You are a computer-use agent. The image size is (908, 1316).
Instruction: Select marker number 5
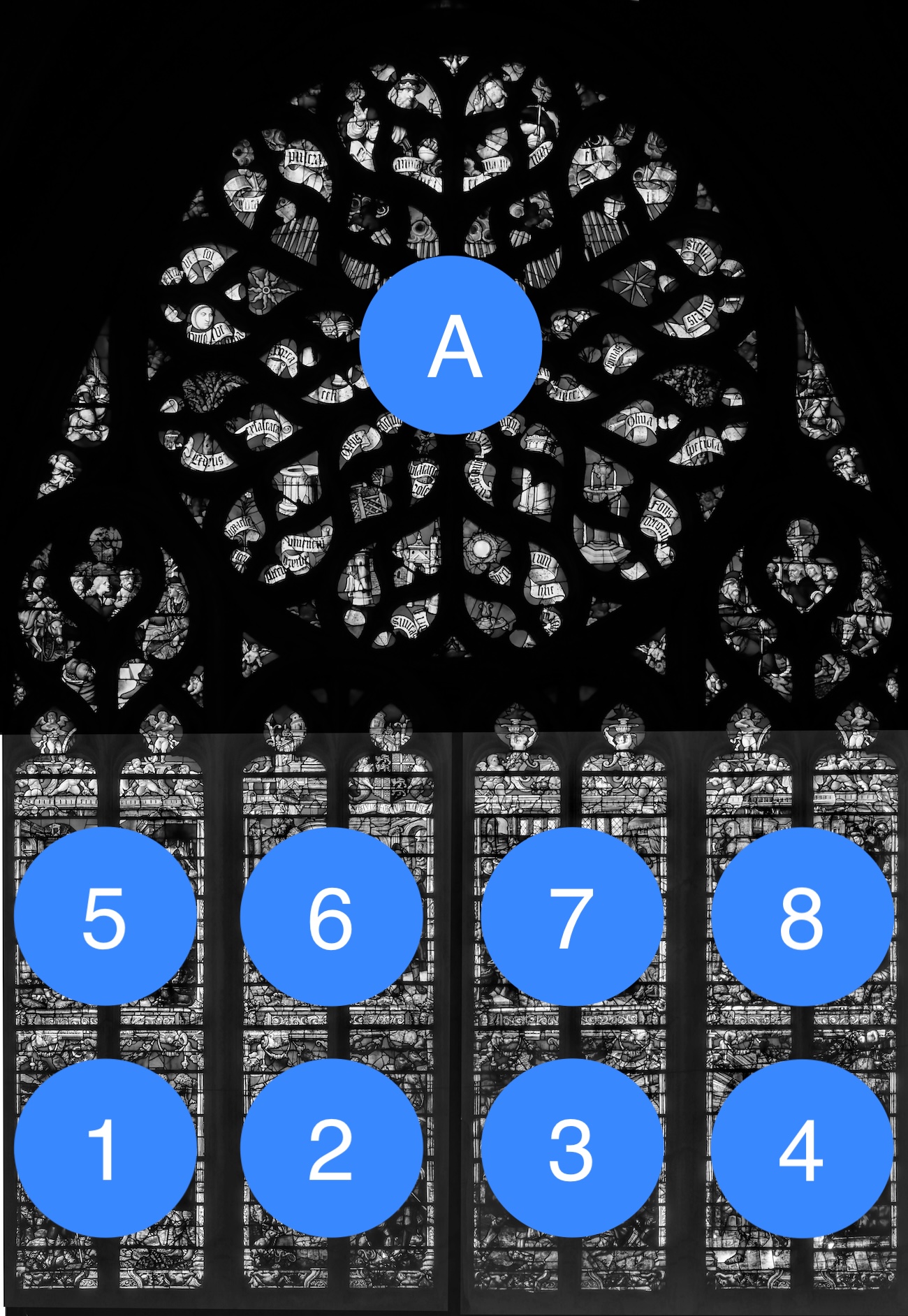tap(105, 916)
